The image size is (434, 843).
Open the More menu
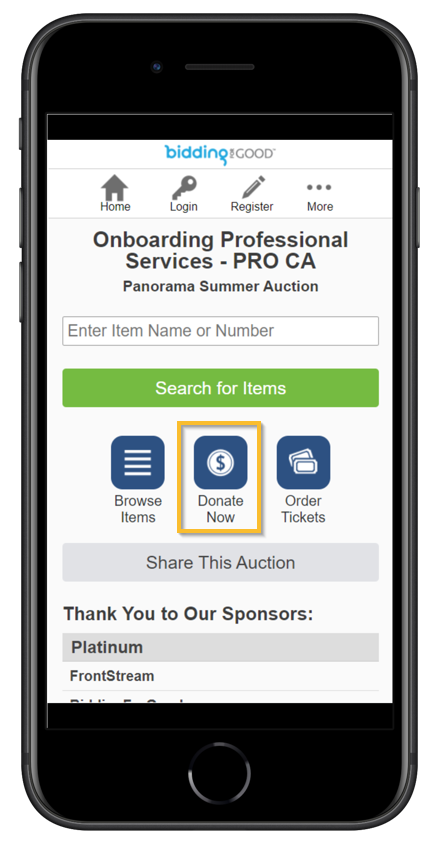tap(320, 197)
